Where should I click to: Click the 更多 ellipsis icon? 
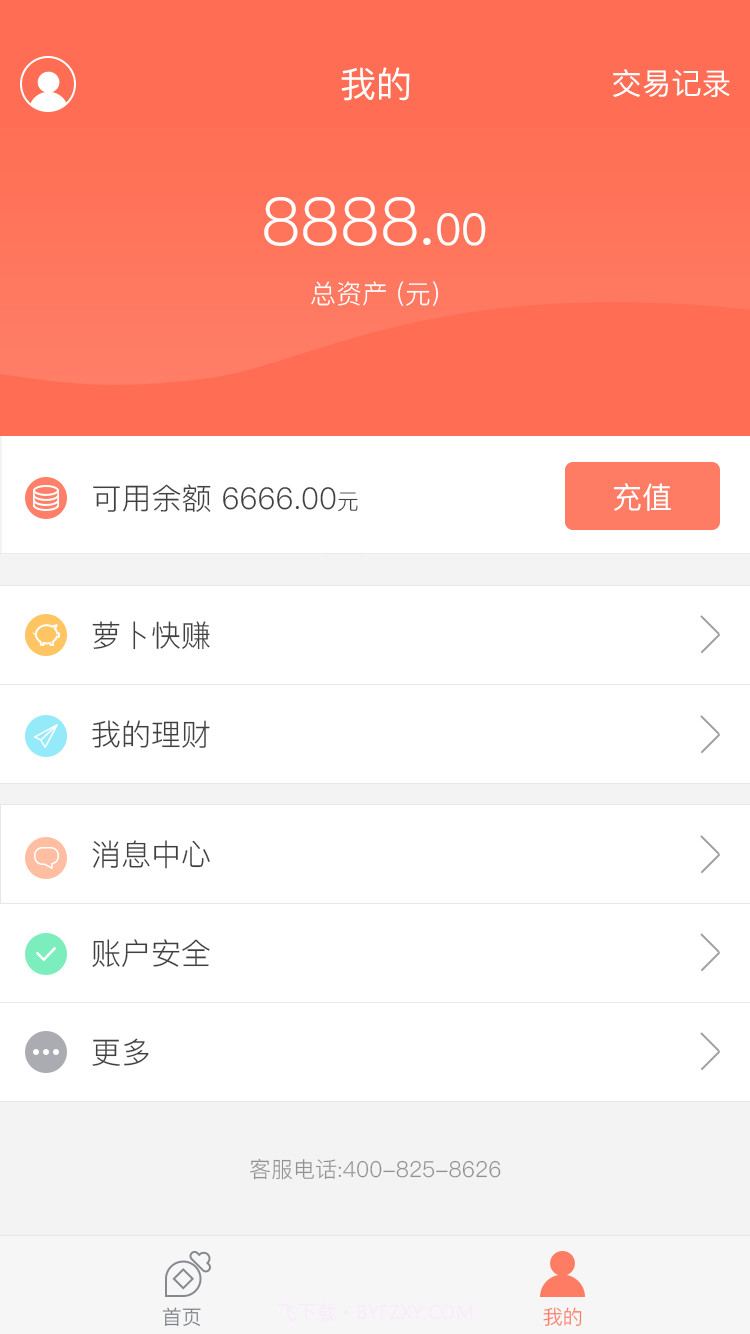(x=45, y=1052)
